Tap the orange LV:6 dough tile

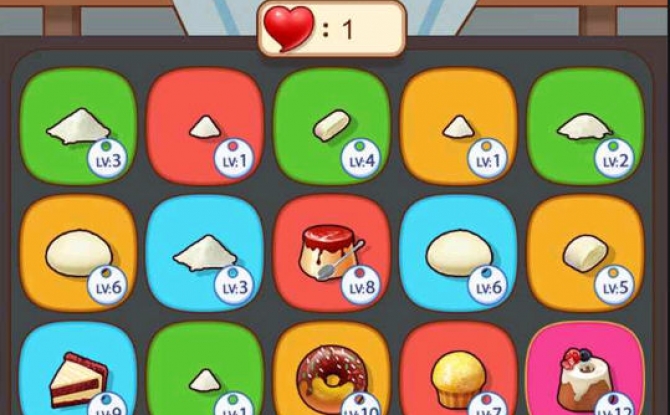click(78, 253)
